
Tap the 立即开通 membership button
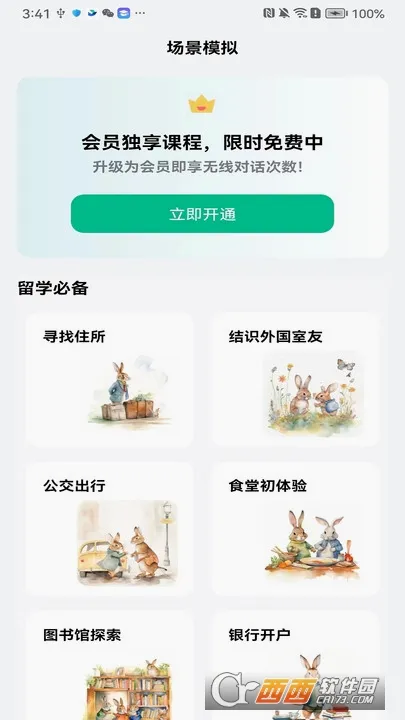click(202, 214)
